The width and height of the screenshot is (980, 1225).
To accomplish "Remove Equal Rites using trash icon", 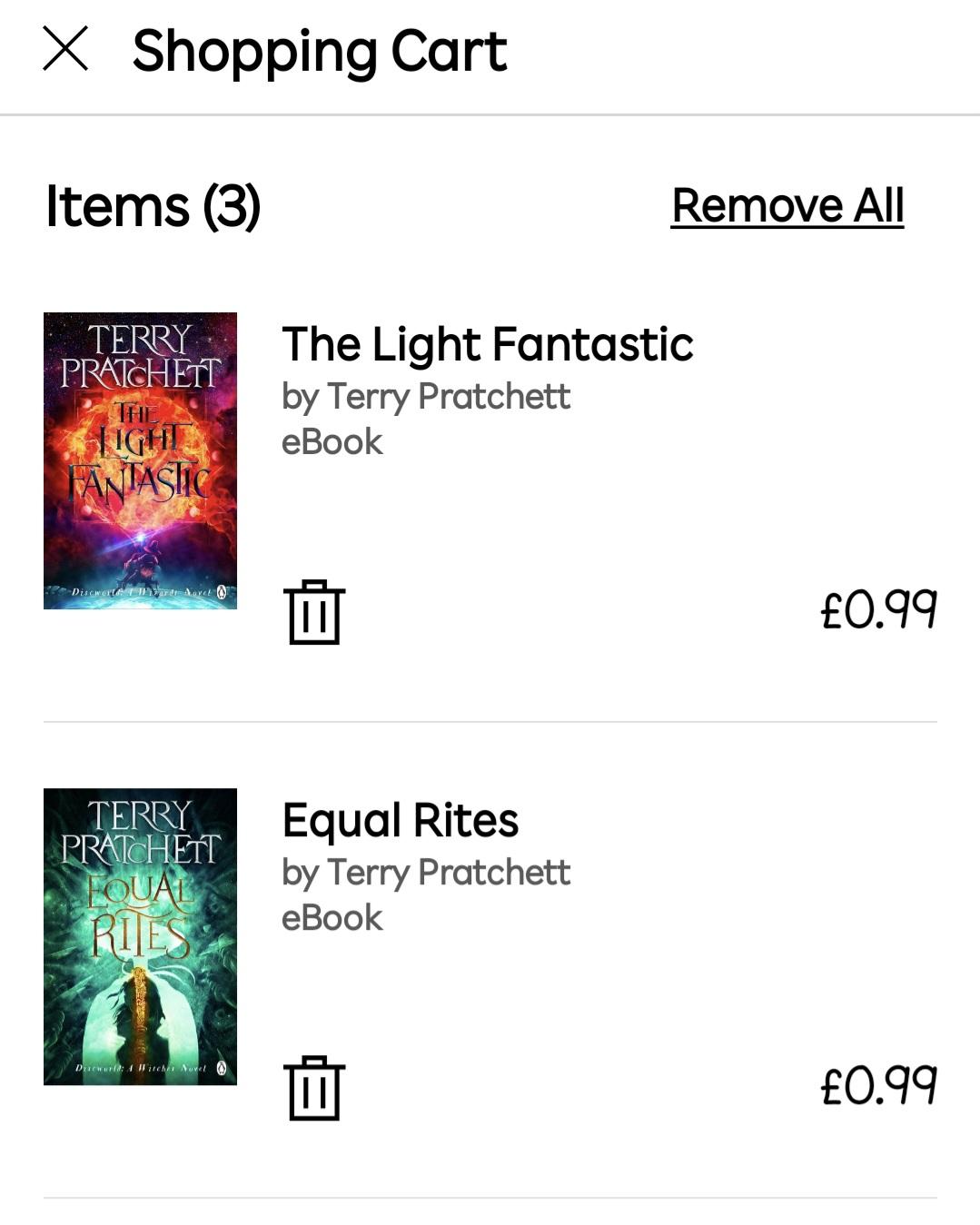I will 314,1088.
